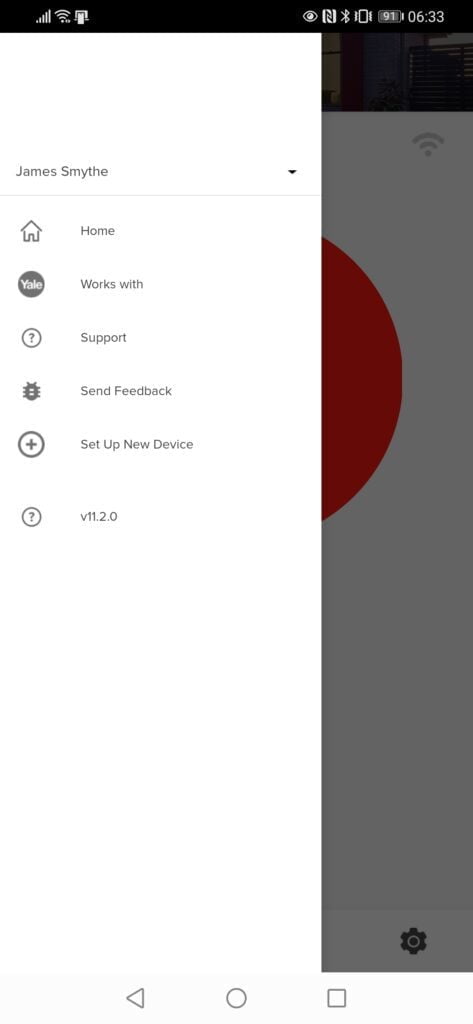Go to the phone home screen
Image resolution: width=473 pixels, height=1024 pixels.
click(236, 998)
